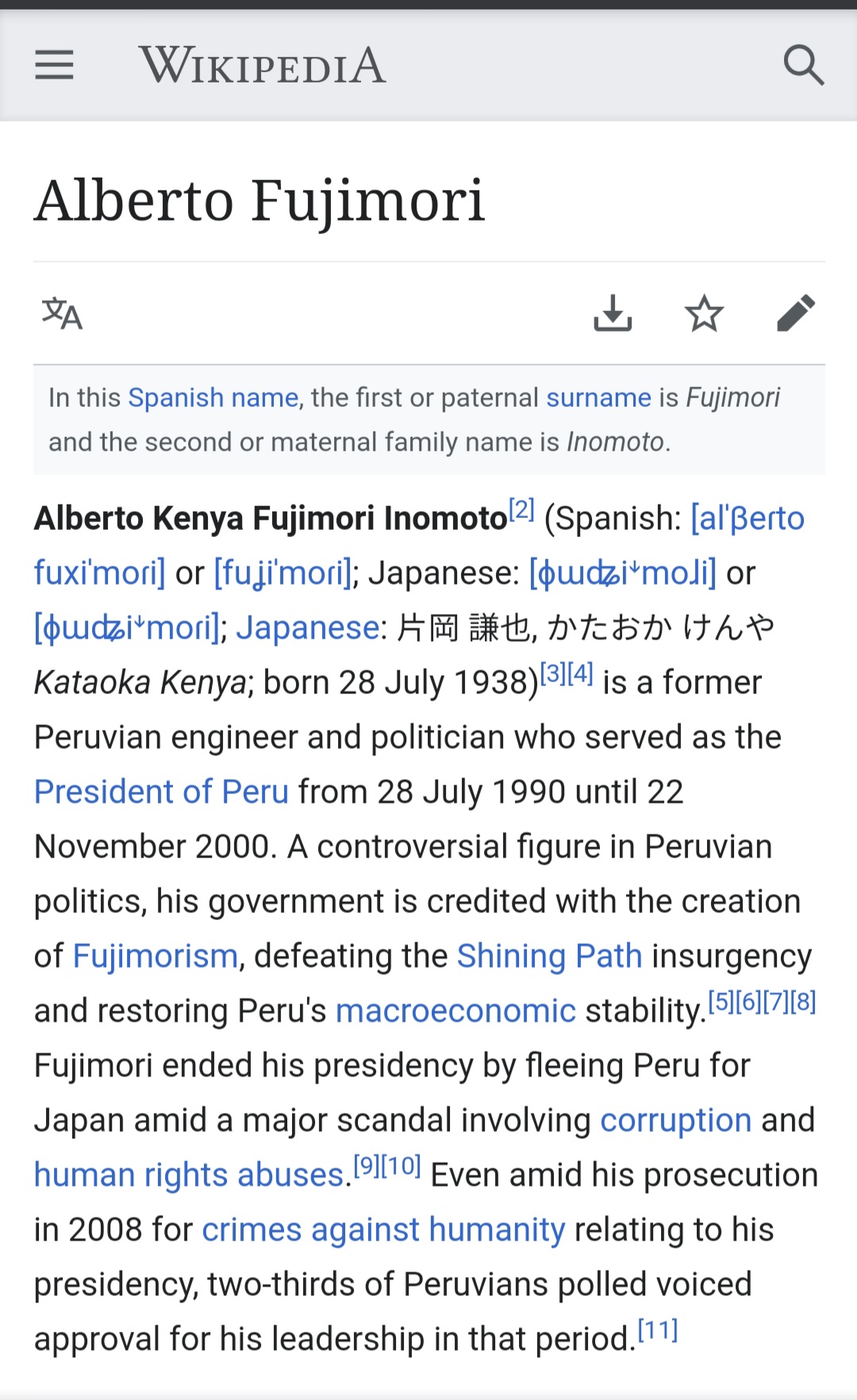View citation reference [11]
This screenshot has height=1400, width=857.
pos(658,1329)
